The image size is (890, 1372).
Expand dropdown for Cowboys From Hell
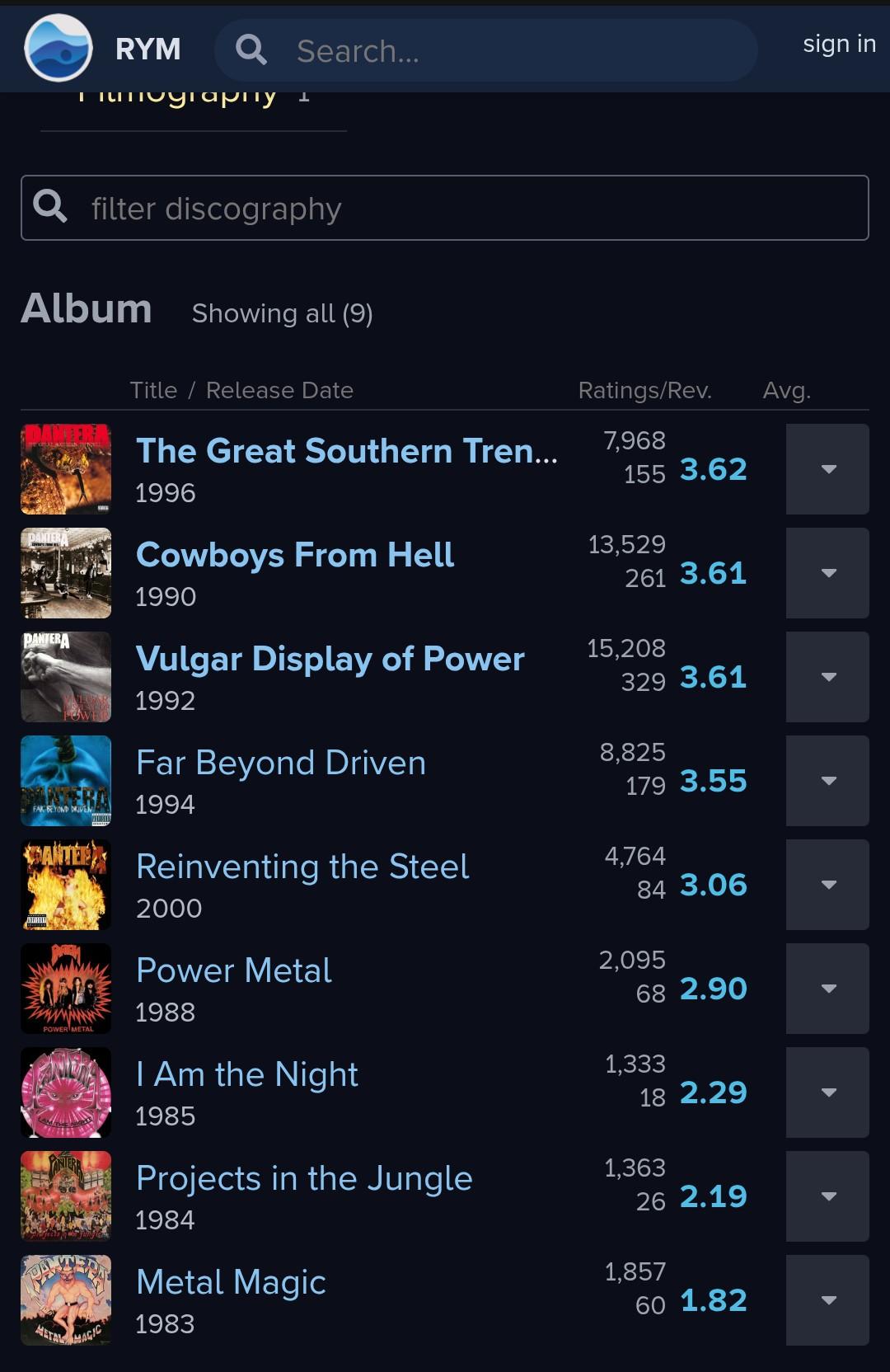pyautogui.click(x=827, y=573)
